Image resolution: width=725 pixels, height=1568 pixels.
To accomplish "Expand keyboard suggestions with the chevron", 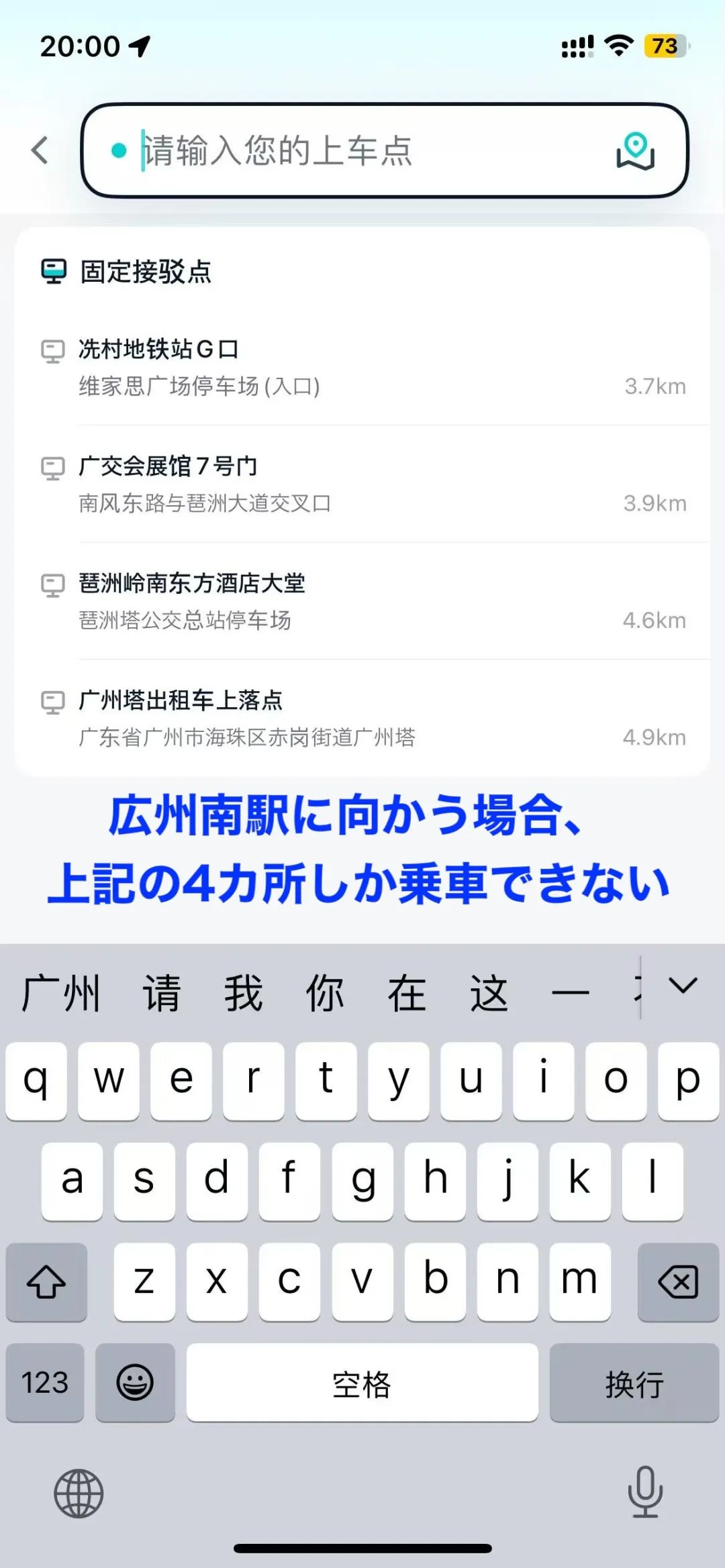I will [683, 986].
